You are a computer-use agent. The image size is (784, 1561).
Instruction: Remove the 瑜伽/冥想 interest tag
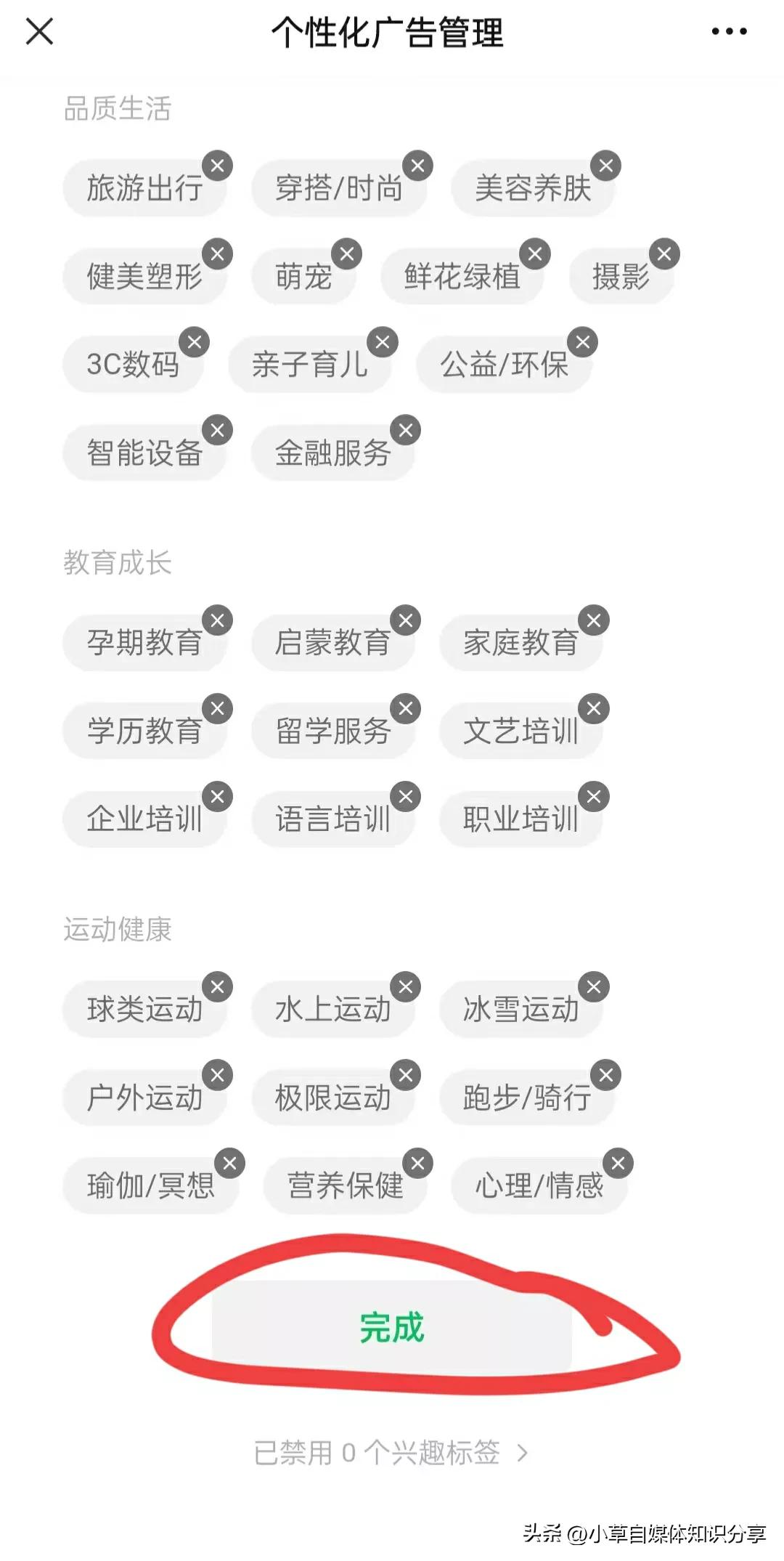(229, 1162)
